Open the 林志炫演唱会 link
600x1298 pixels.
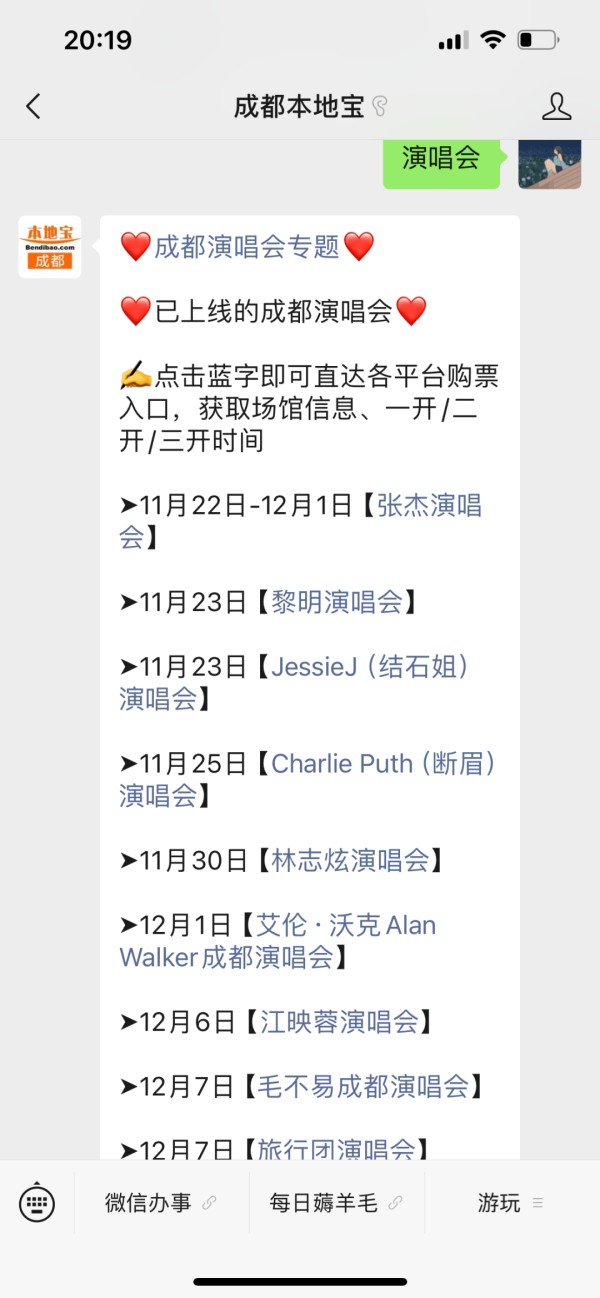click(350, 860)
